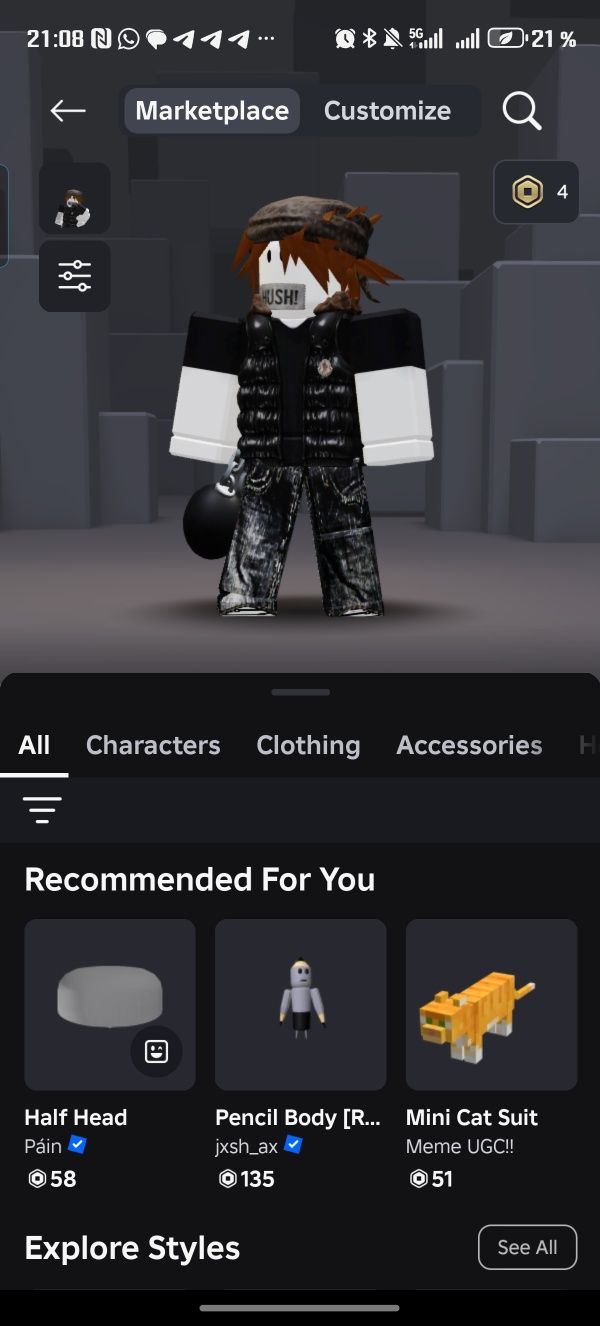This screenshot has height=1326, width=600.
Task: Open the Half Head item
Action: click(110, 1004)
